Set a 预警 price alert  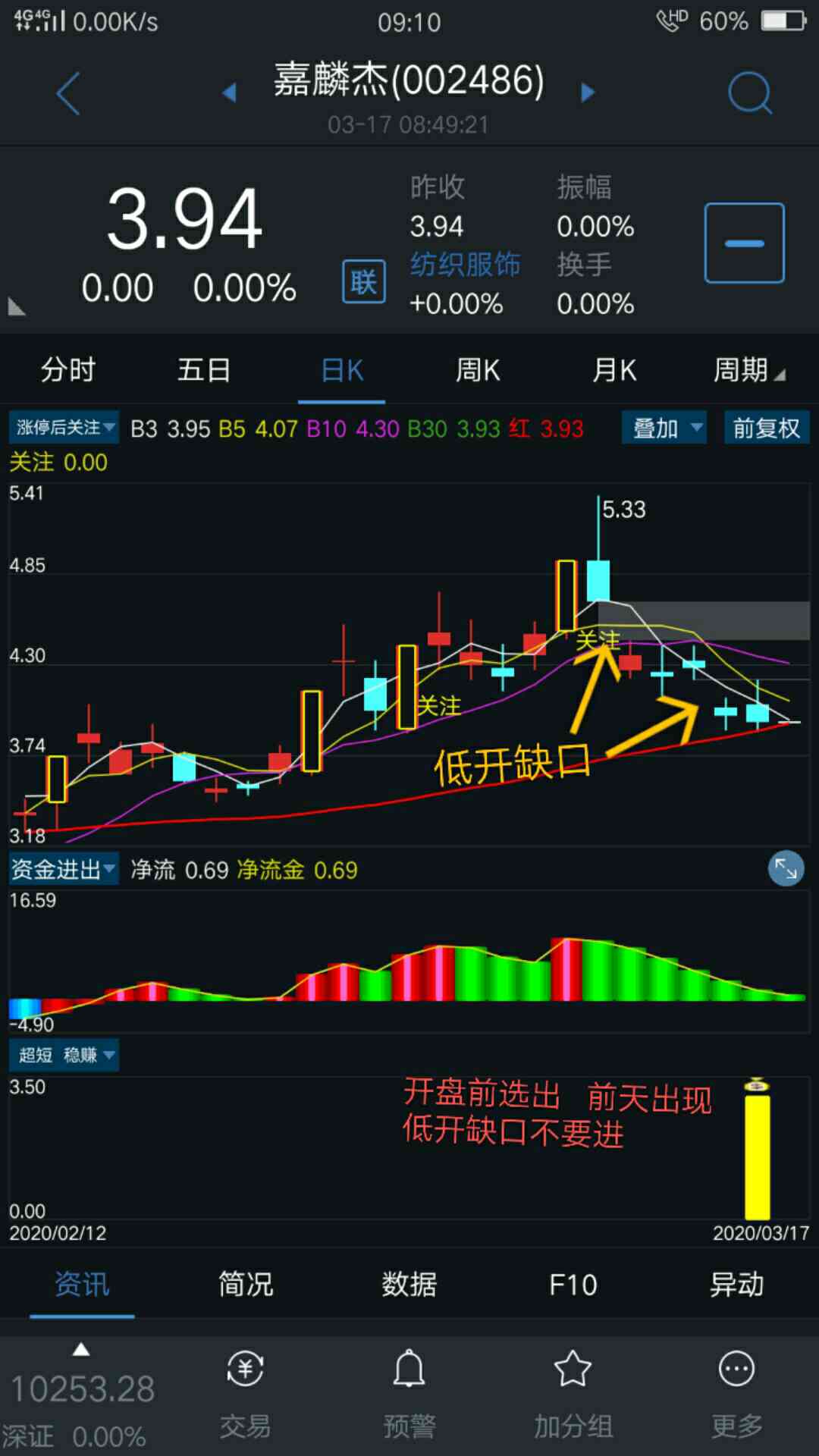point(409,1394)
